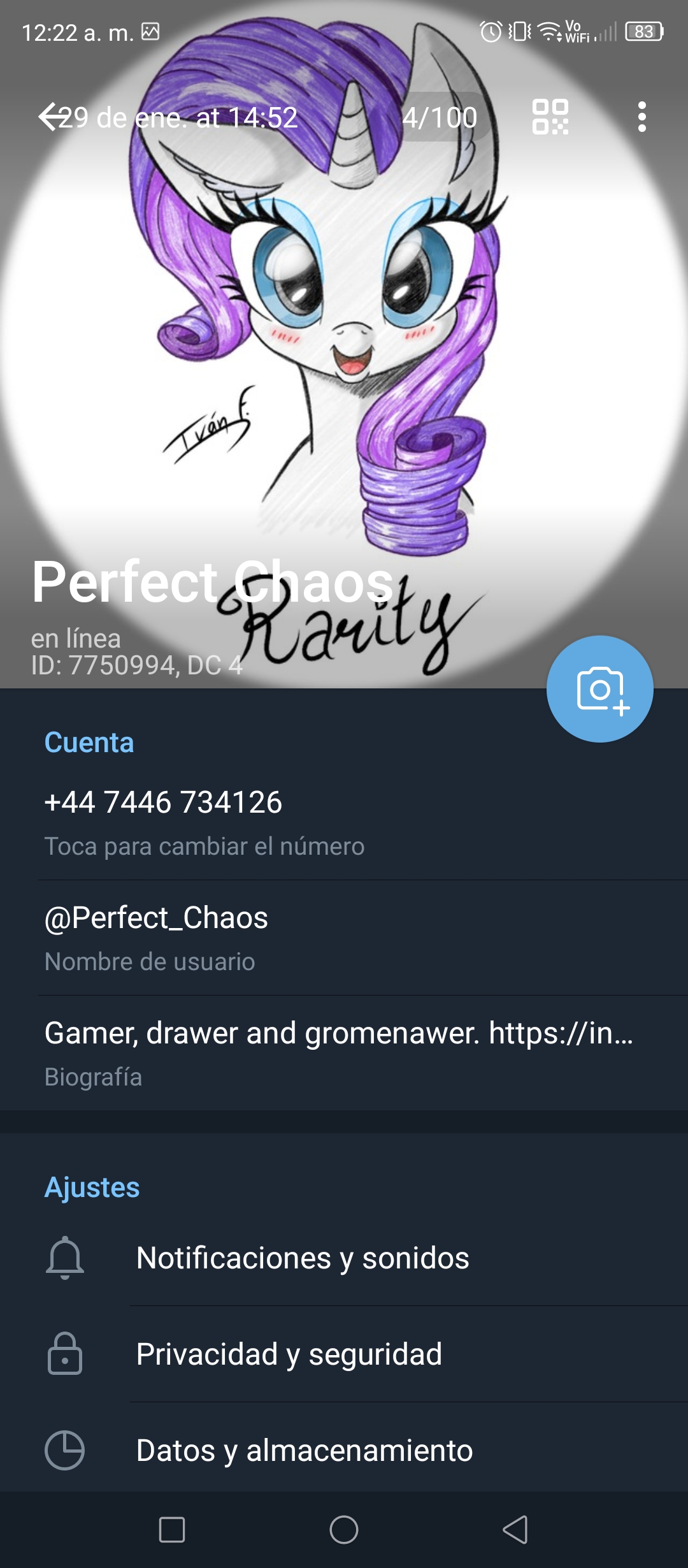Tap the system home button

tap(344, 1530)
